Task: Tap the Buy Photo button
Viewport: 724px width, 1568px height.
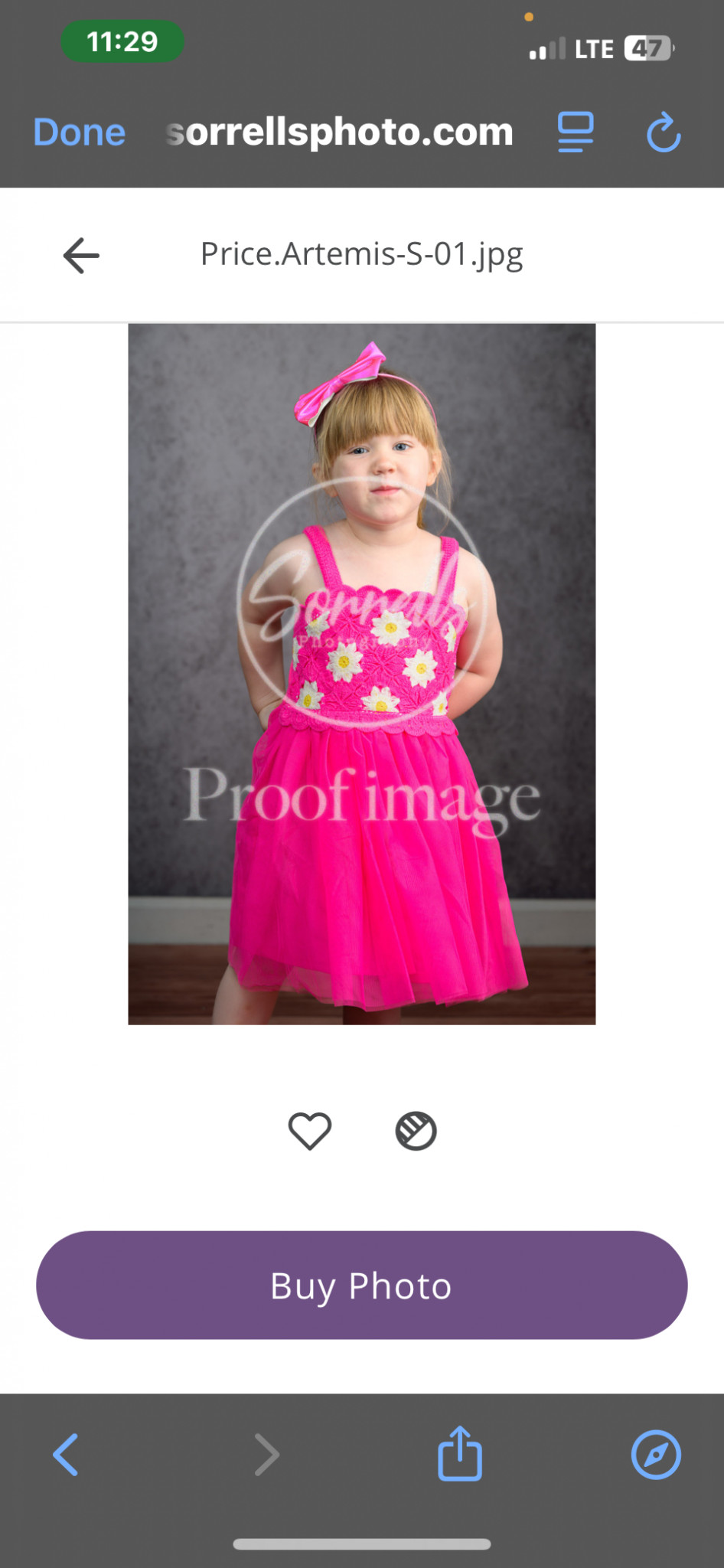Action: point(362,1285)
